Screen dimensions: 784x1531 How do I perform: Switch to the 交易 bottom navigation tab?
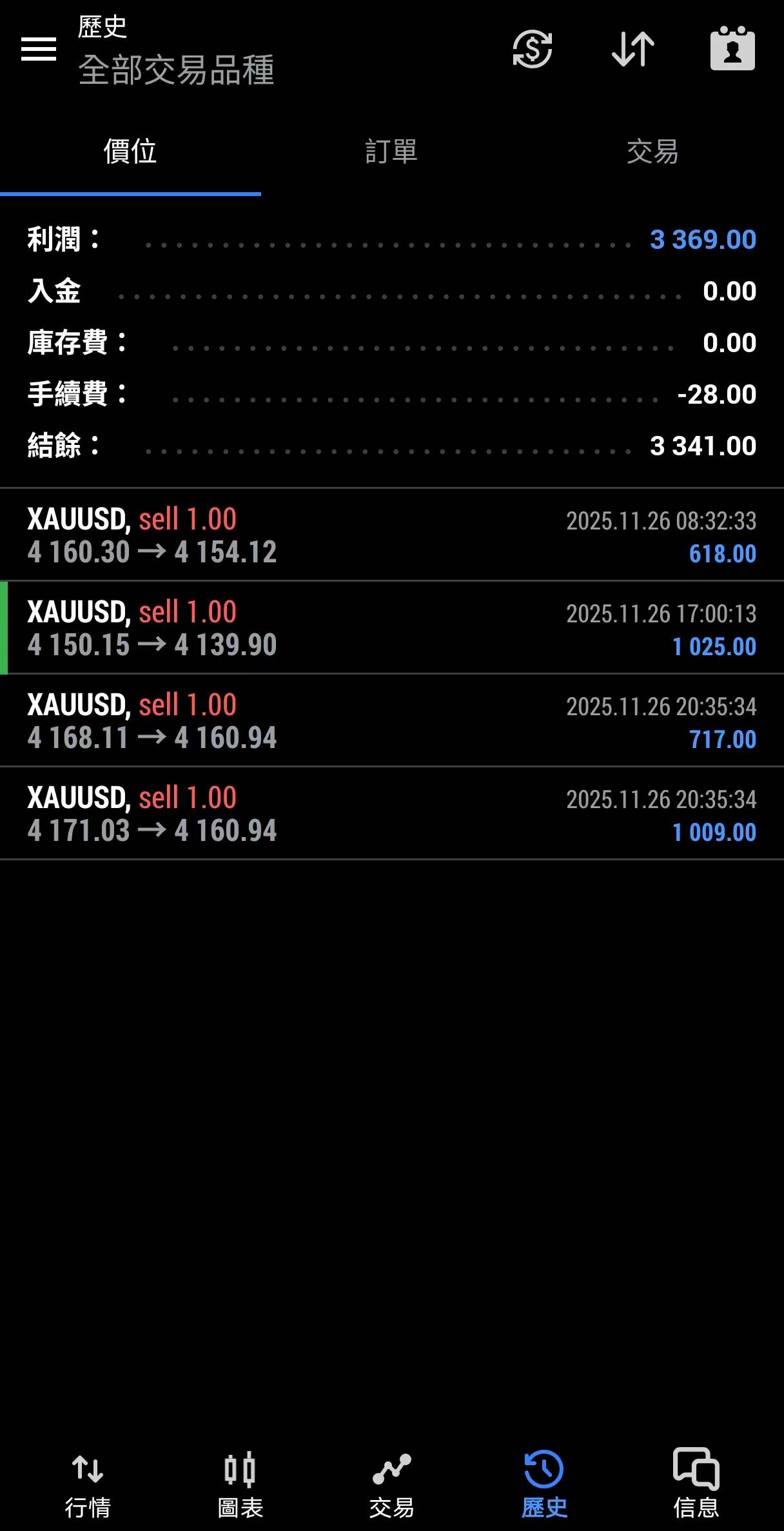click(391, 1482)
